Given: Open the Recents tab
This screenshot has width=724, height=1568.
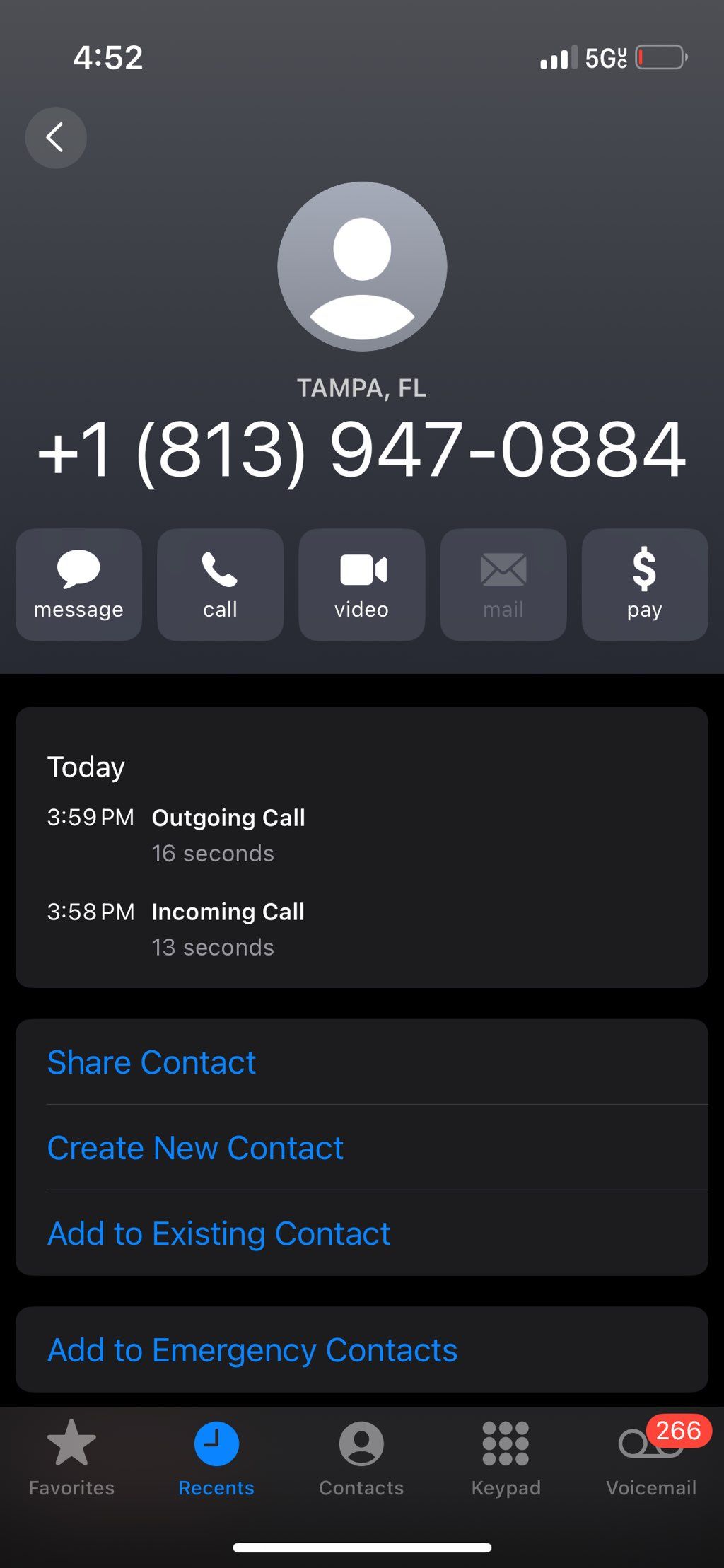Looking at the screenshot, I should (216, 1458).
